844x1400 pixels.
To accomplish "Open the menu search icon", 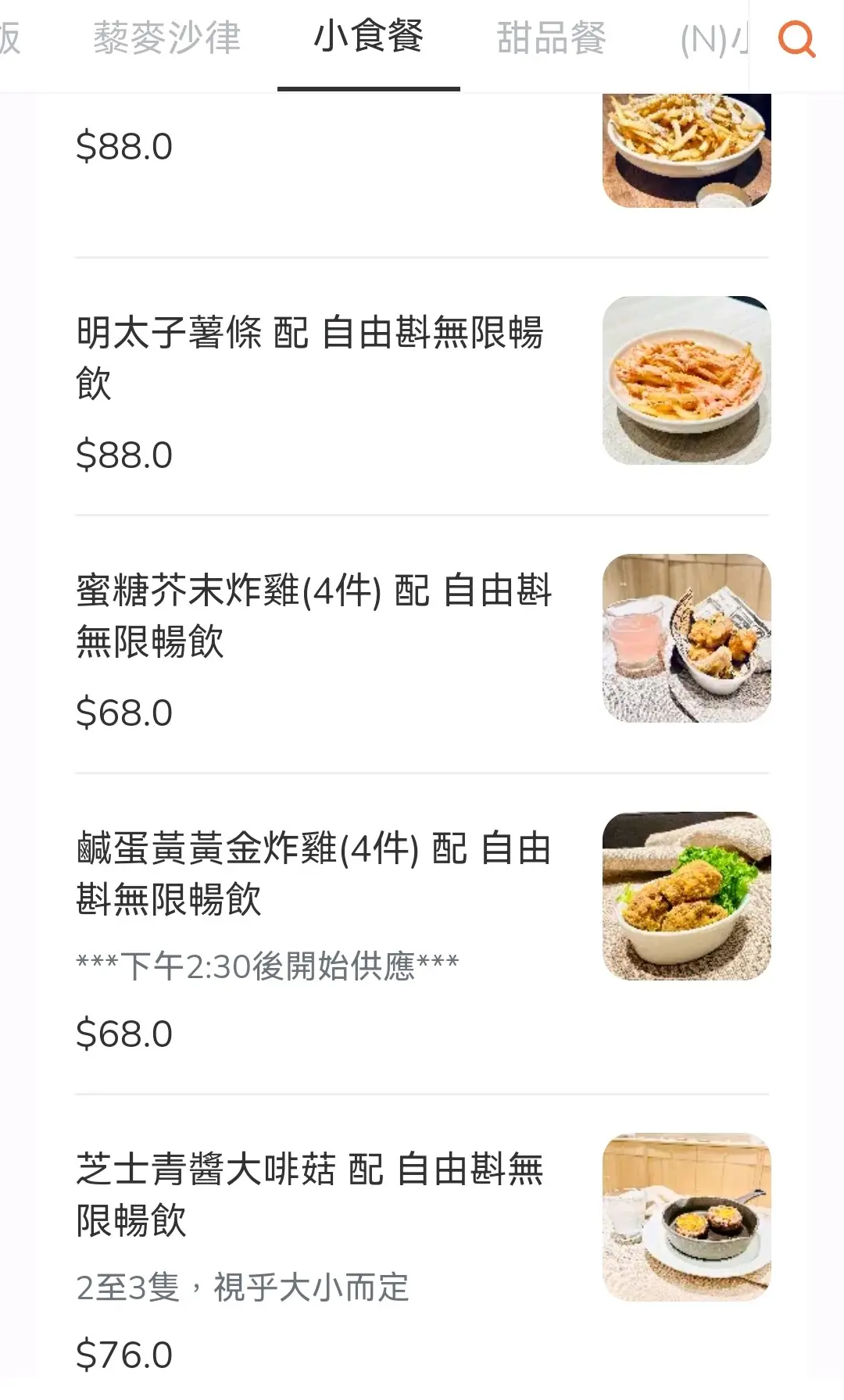I will 796,38.
